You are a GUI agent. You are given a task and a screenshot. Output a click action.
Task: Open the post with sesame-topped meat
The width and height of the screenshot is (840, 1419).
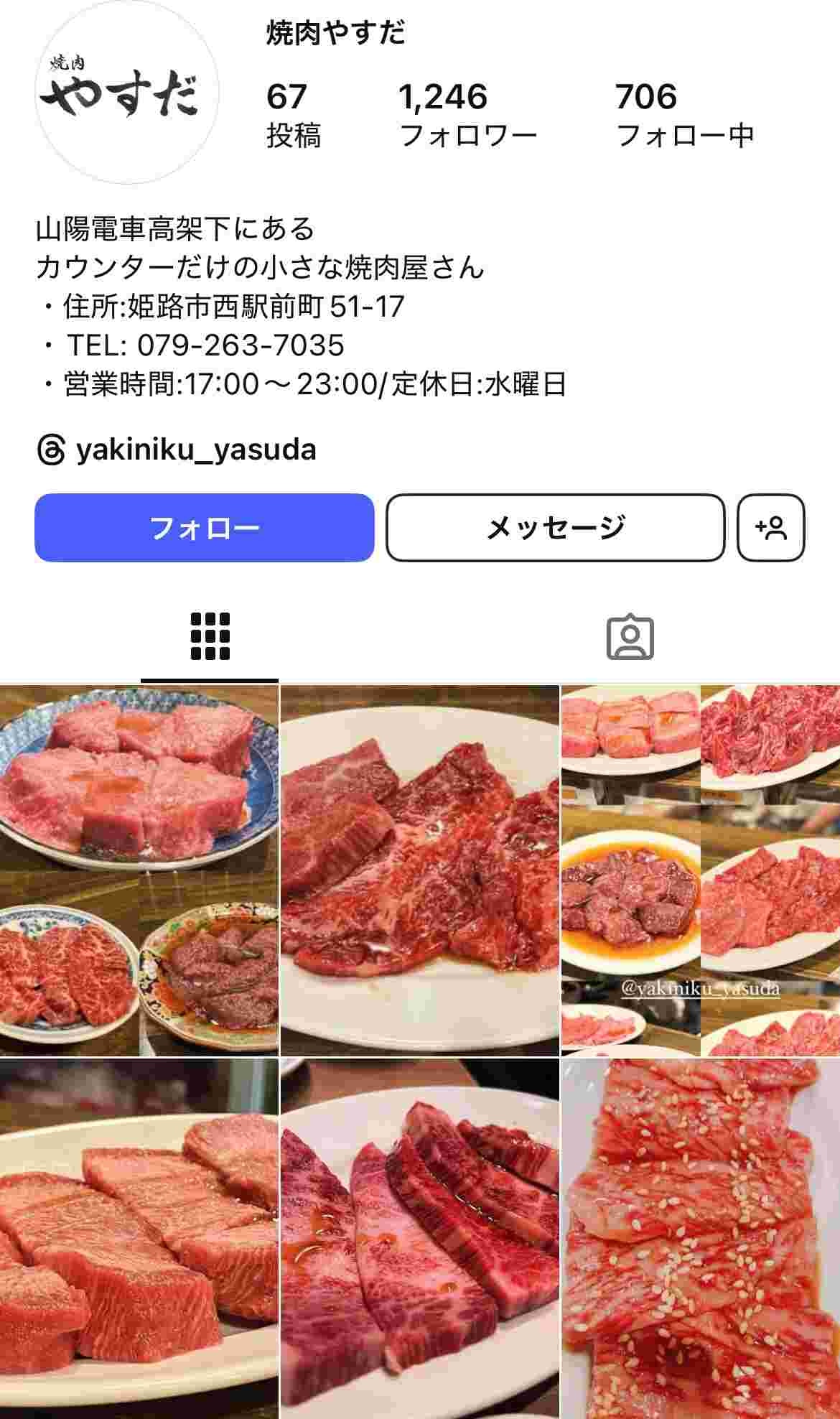tap(701, 1238)
